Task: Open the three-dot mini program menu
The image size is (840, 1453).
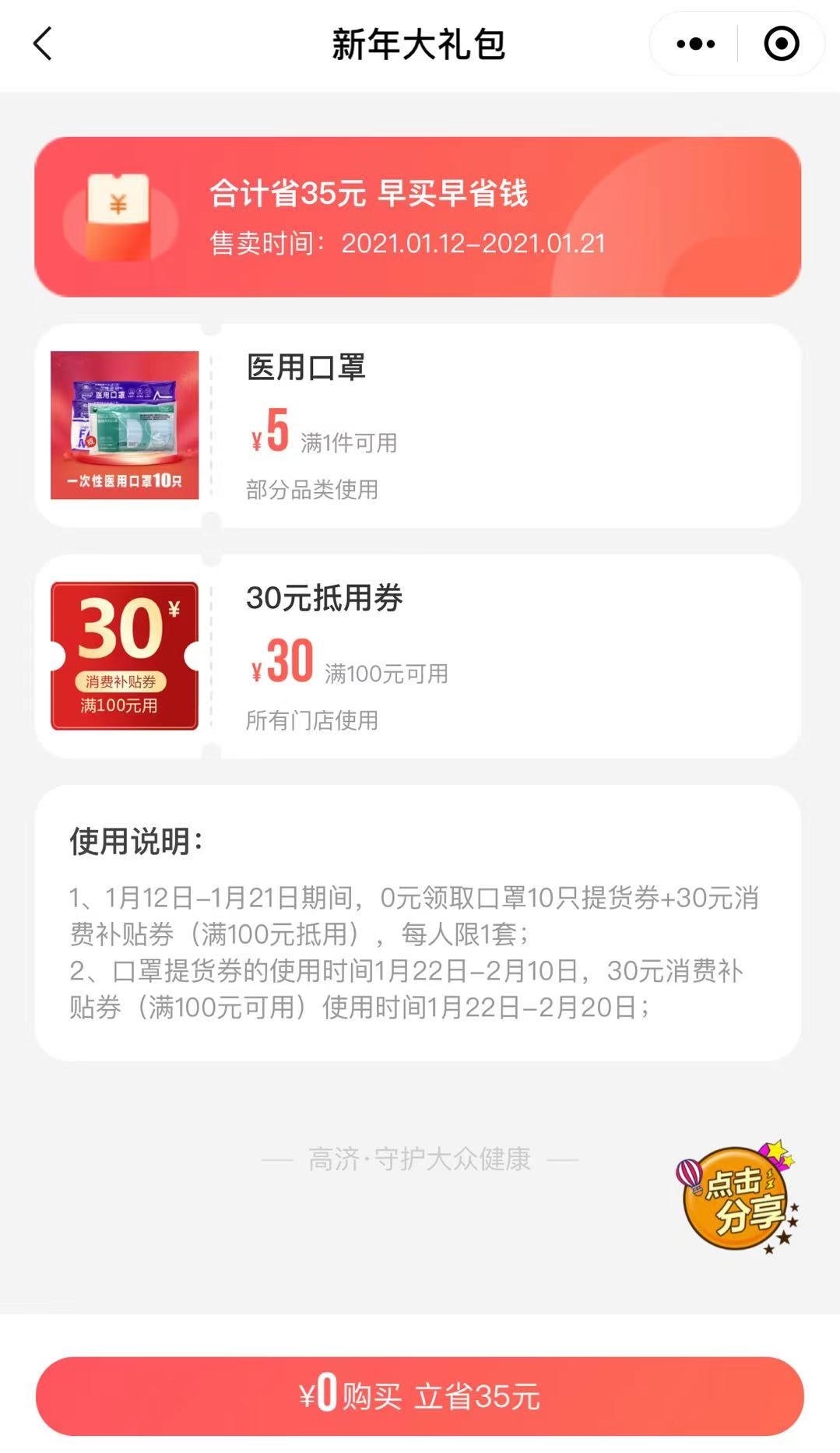Action: coord(695,44)
